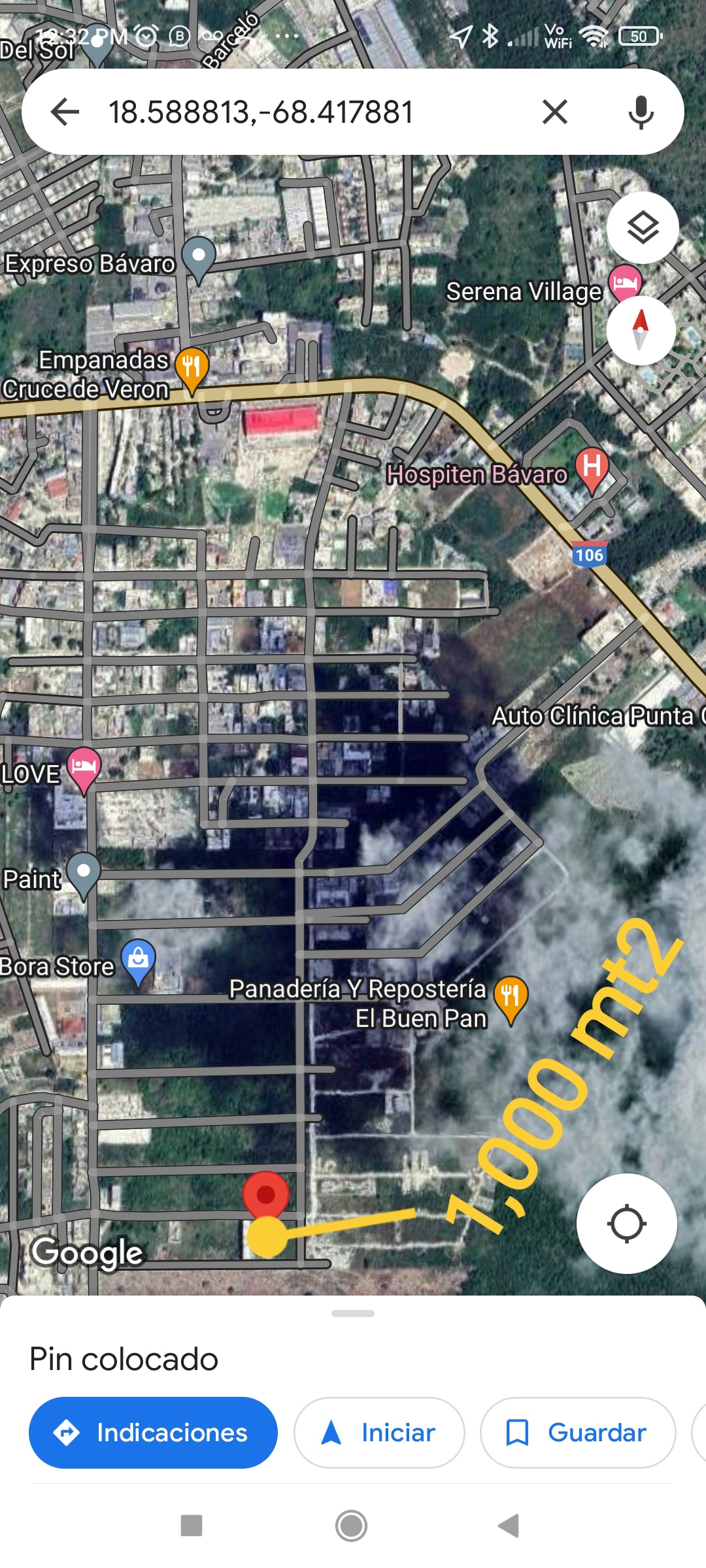
Task: Start voice search with the microphone
Action: click(x=641, y=112)
